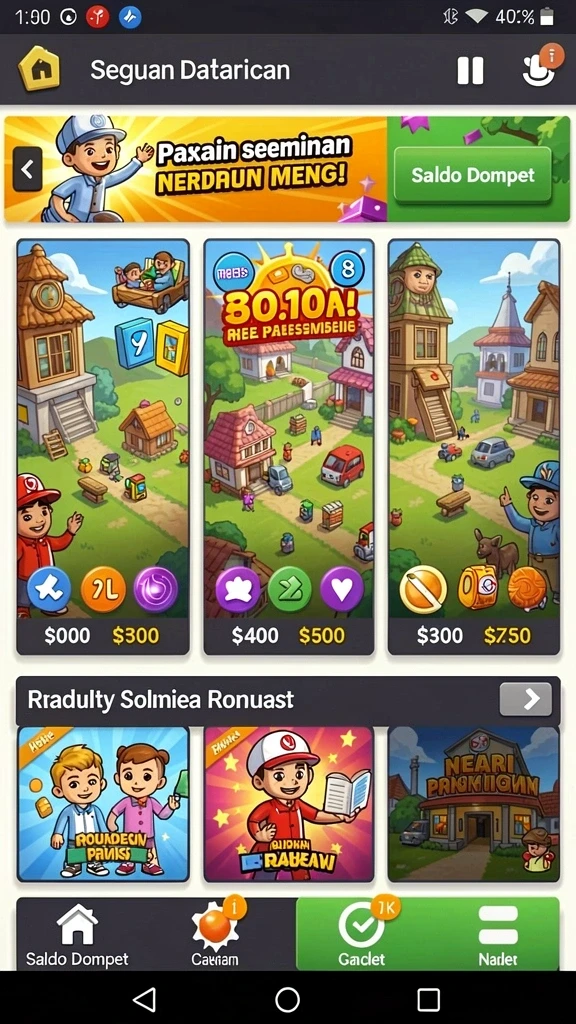Viewport: 576px width, 1024px height.
Task: Open the Neari building tile
Action: pos(474,804)
